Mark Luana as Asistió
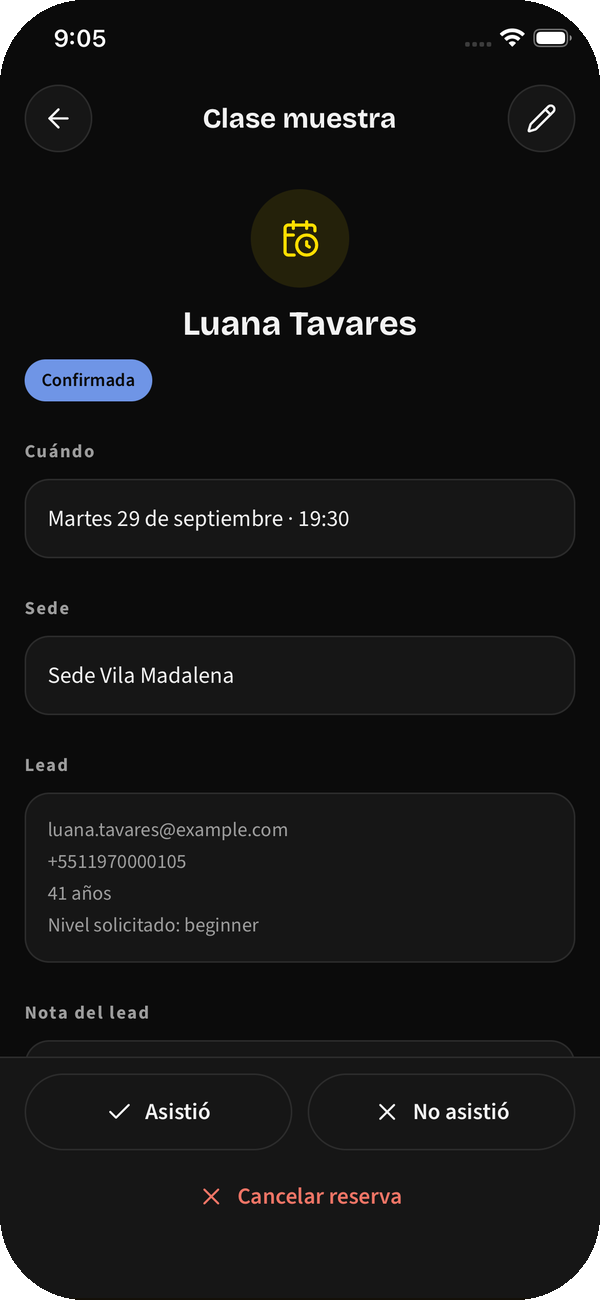Viewport: 600px width, 1300px height. (158, 1111)
